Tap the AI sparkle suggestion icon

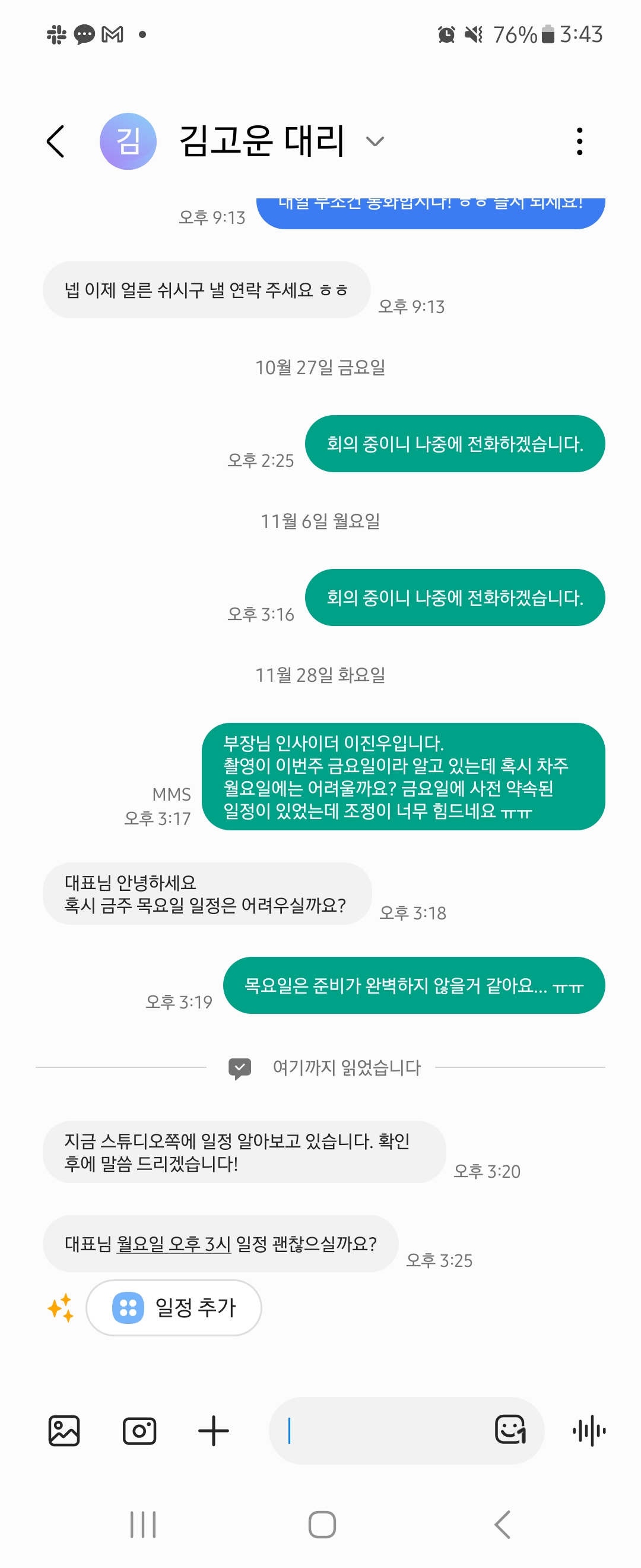[x=61, y=1307]
